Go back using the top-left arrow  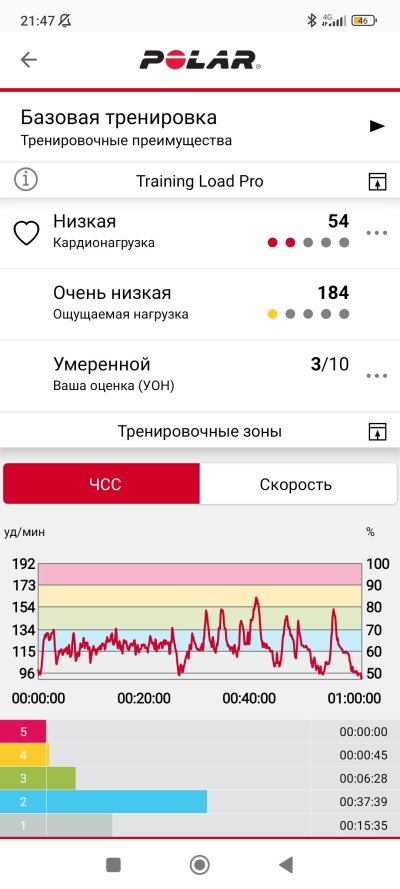(x=28, y=60)
